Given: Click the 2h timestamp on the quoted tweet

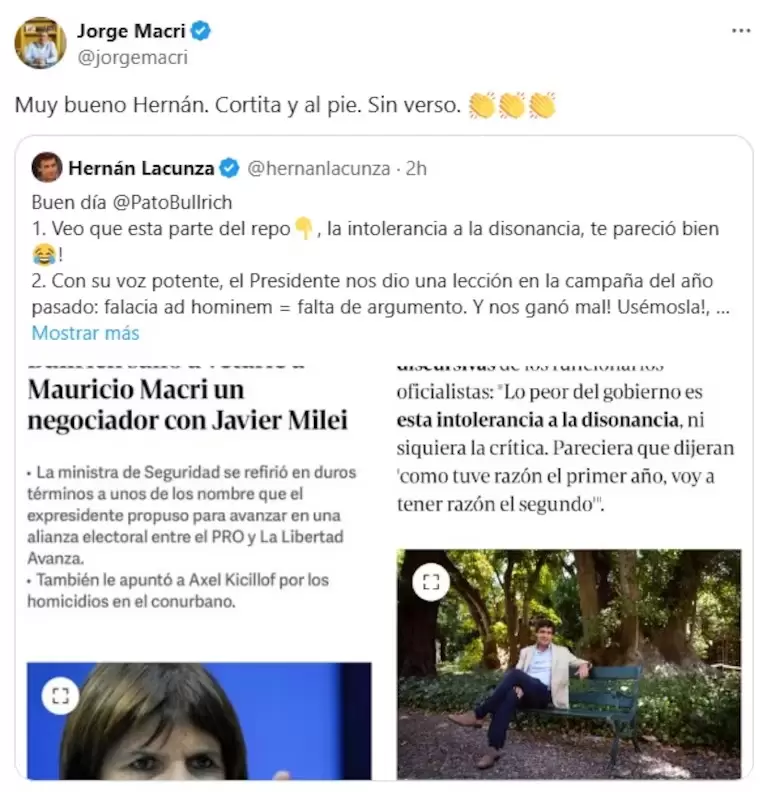Looking at the screenshot, I should [414, 168].
